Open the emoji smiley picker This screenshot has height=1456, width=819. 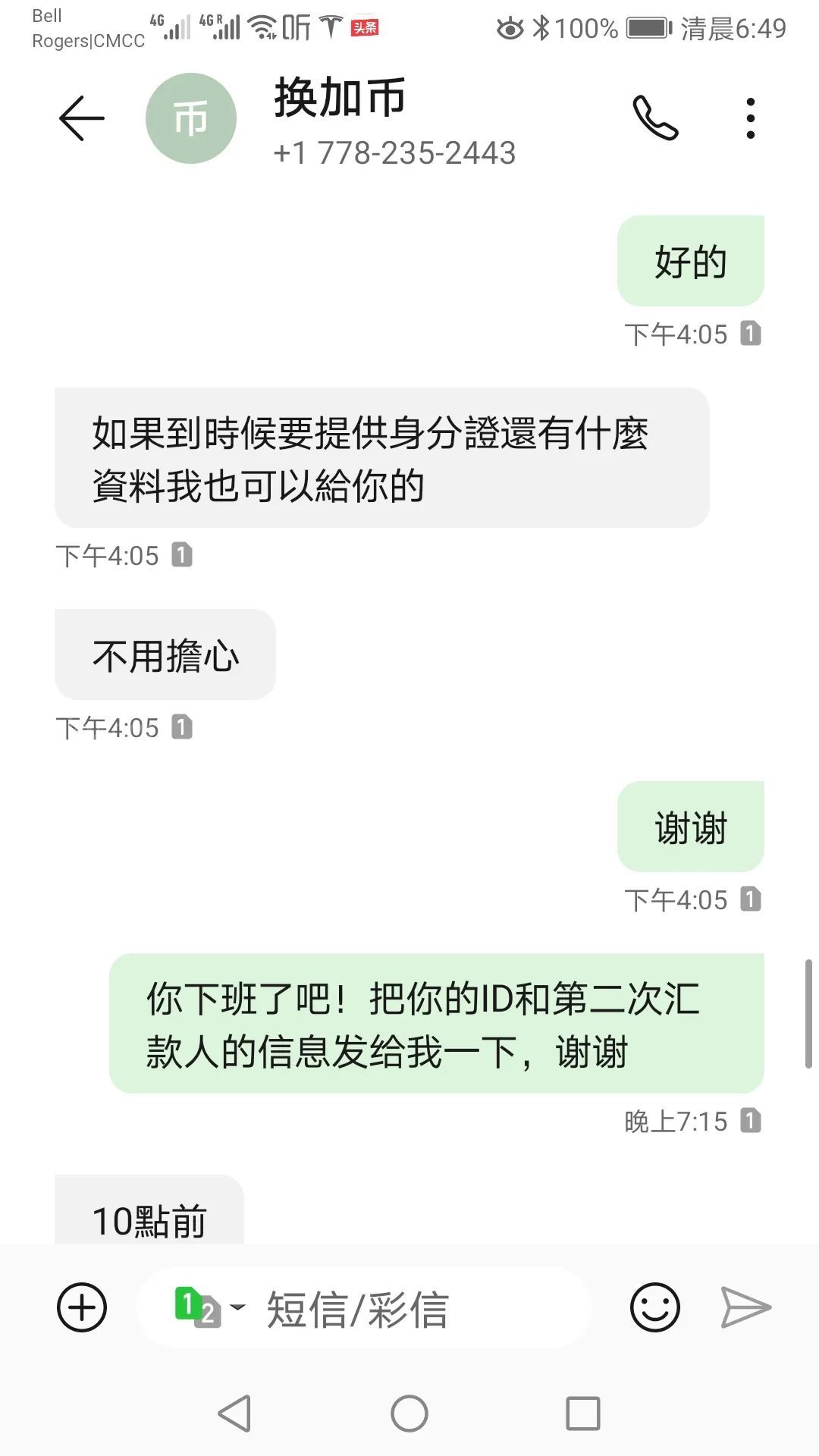(657, 1307)
